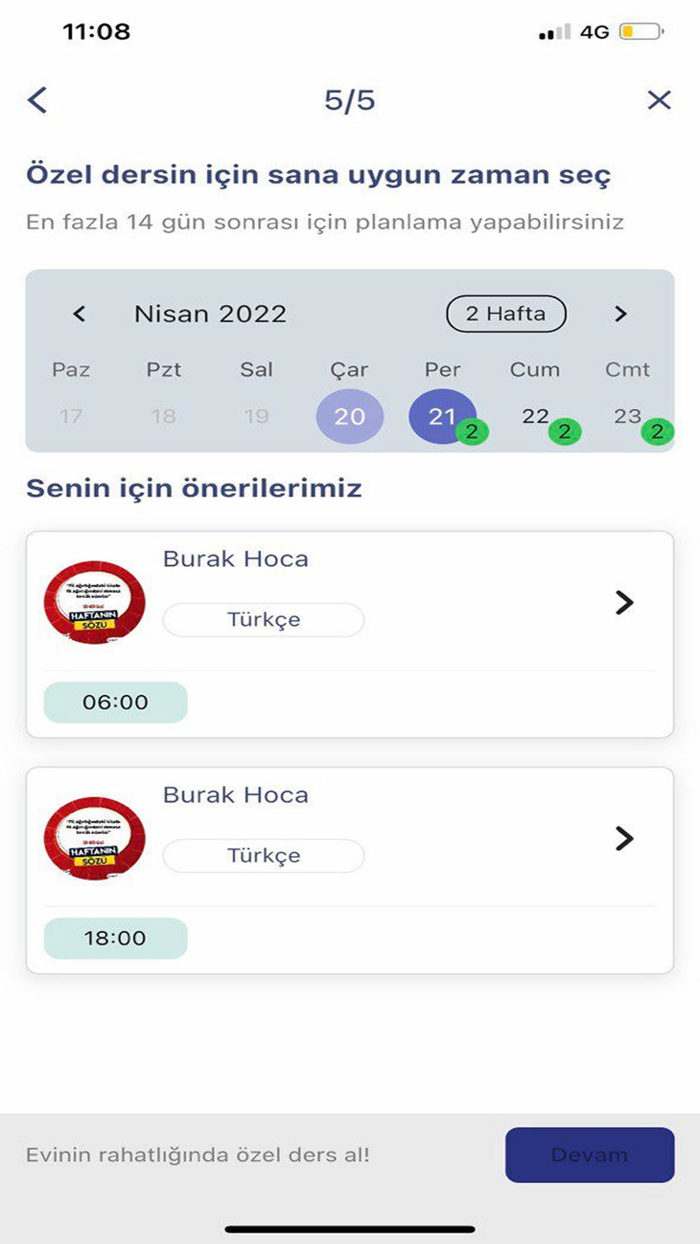Viewport: 700px width, 1244px height.
Task: Tap the Devam button
Action: (589, 1155)
